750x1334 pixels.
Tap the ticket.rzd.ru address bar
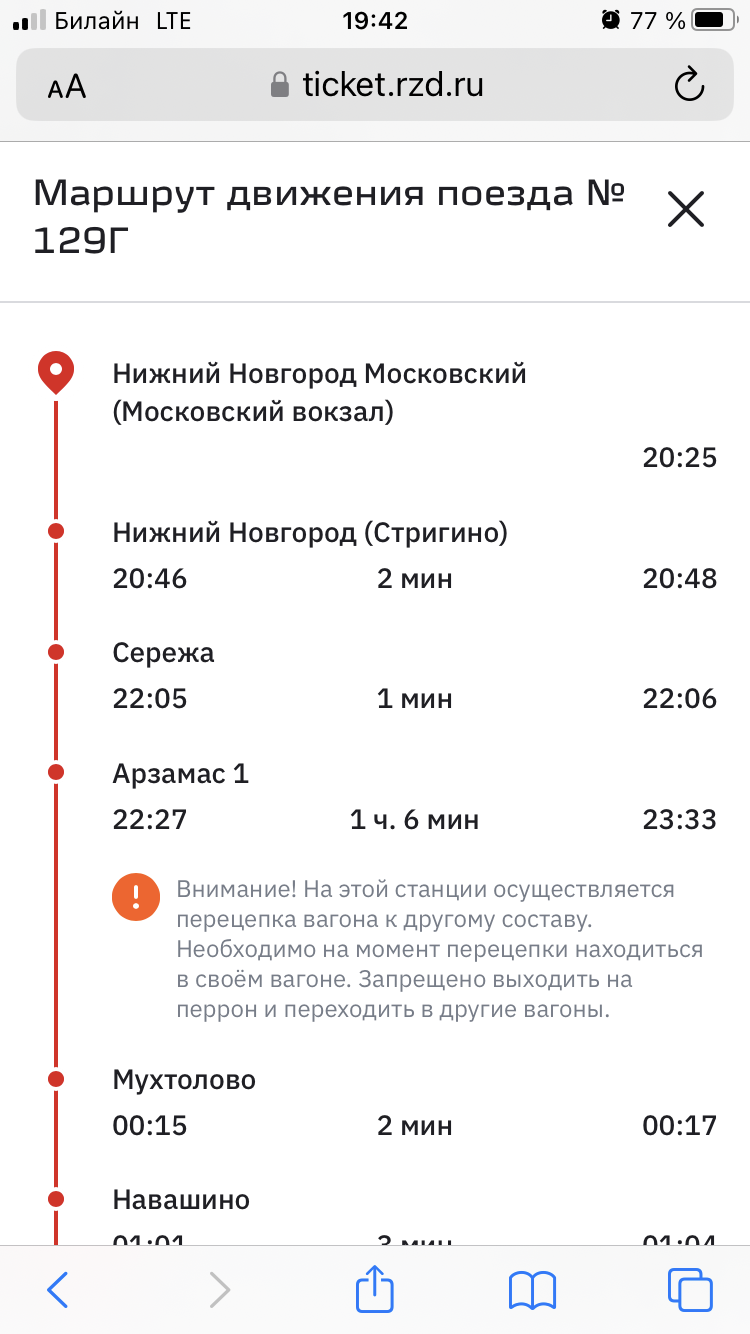tap(376, 86)
